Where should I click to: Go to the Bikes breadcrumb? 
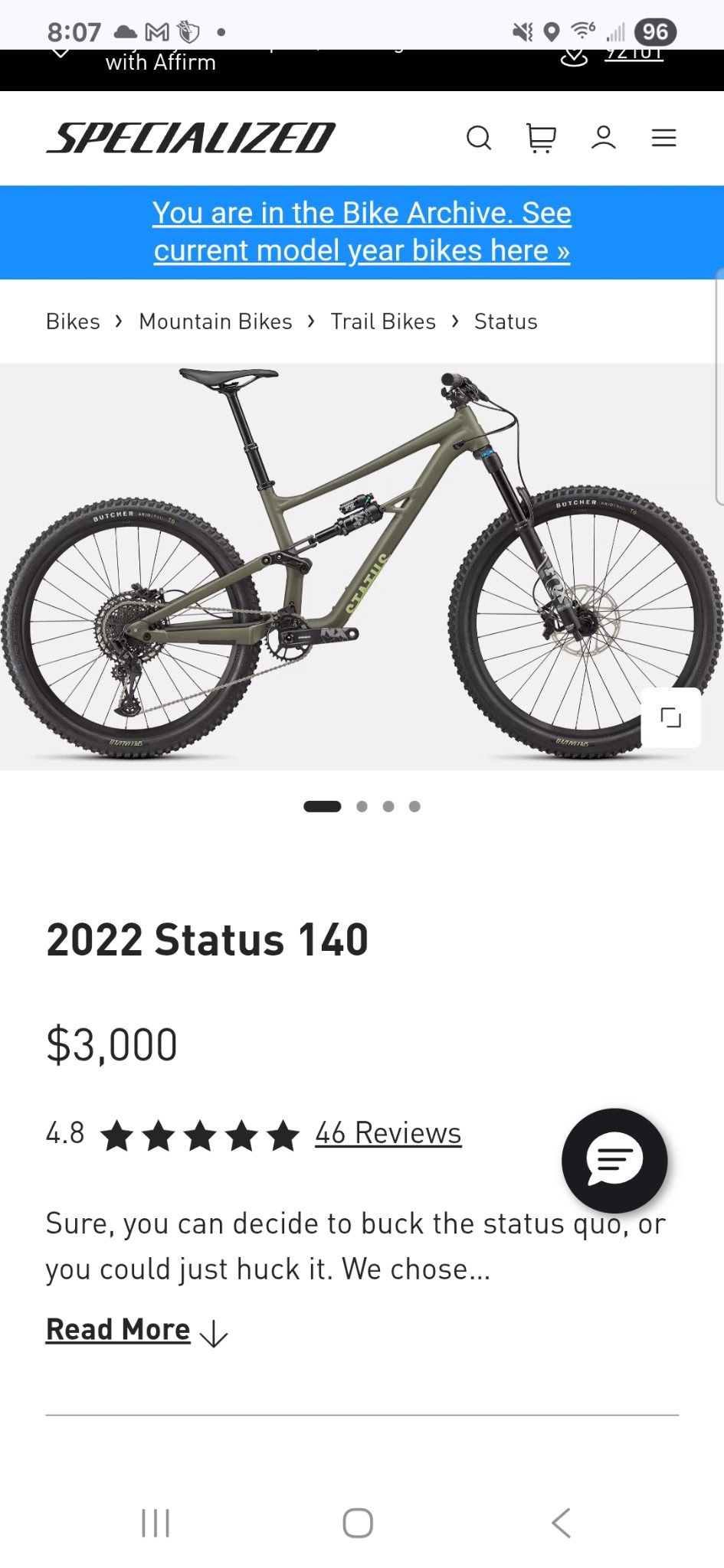73,322
